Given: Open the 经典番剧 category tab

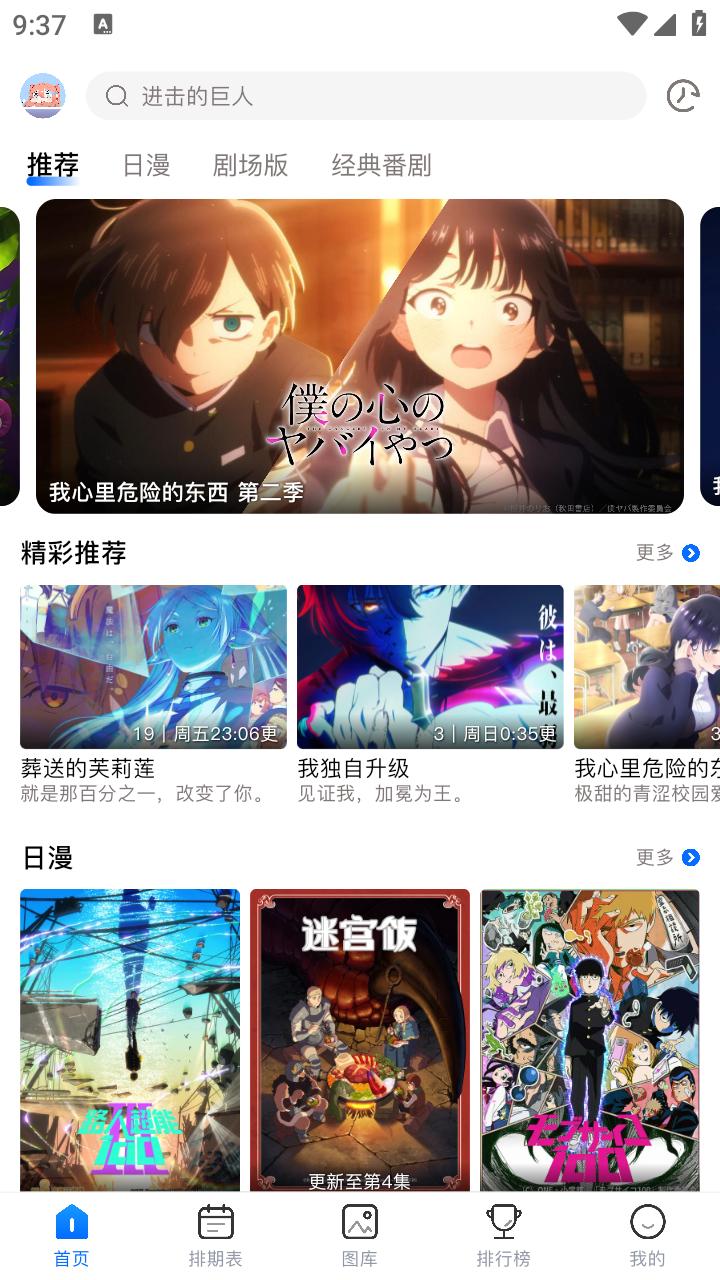Looking at the screenshot, I should [381, 166].
